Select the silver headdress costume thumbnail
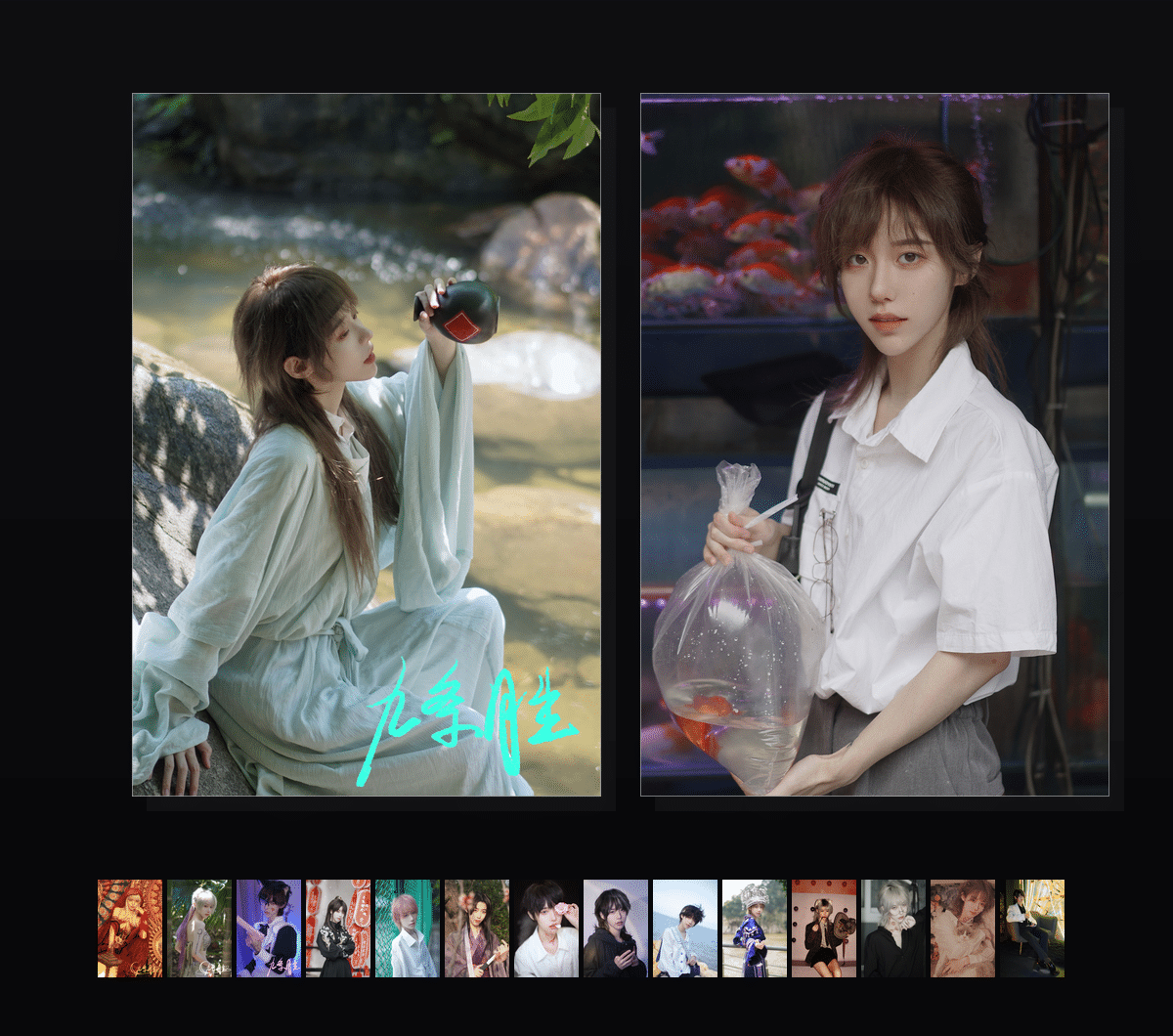Screen dimensions: 1173x1036 pyautogui.click(x=755, y=928)
